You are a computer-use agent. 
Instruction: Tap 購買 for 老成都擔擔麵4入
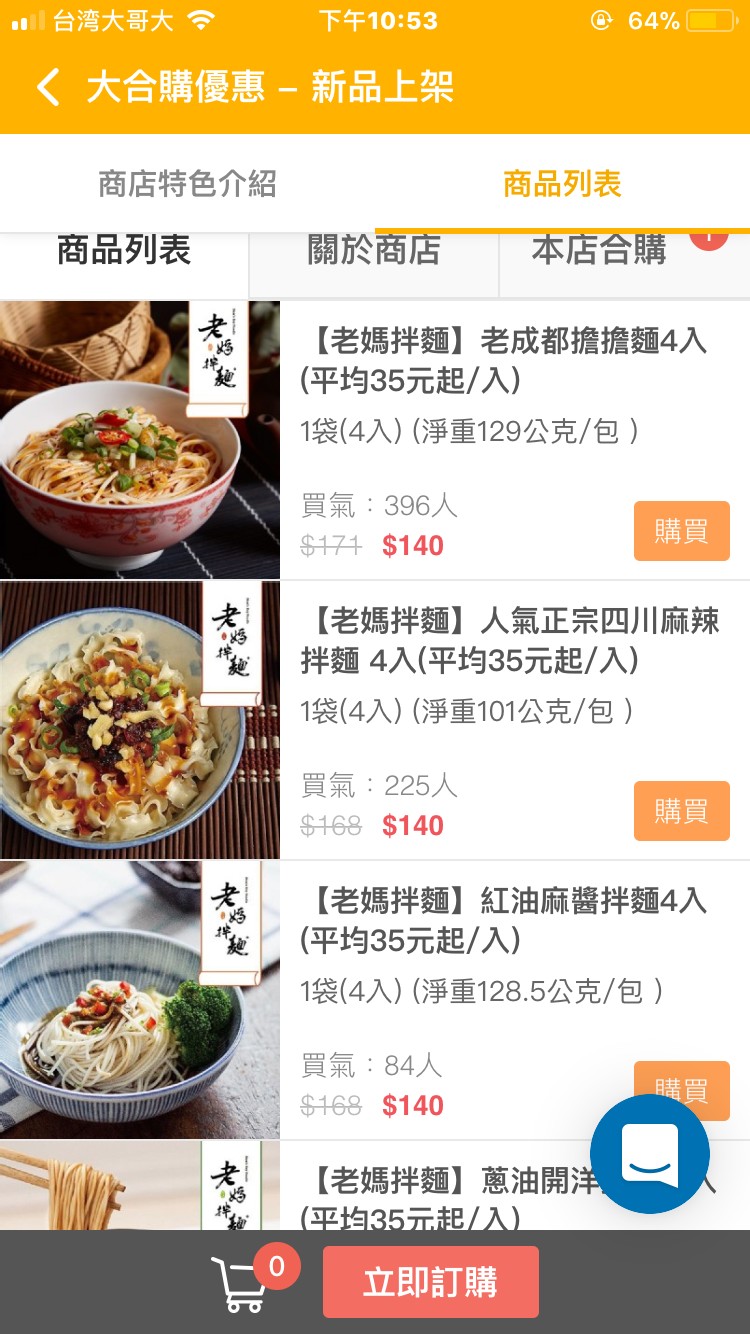681,532
